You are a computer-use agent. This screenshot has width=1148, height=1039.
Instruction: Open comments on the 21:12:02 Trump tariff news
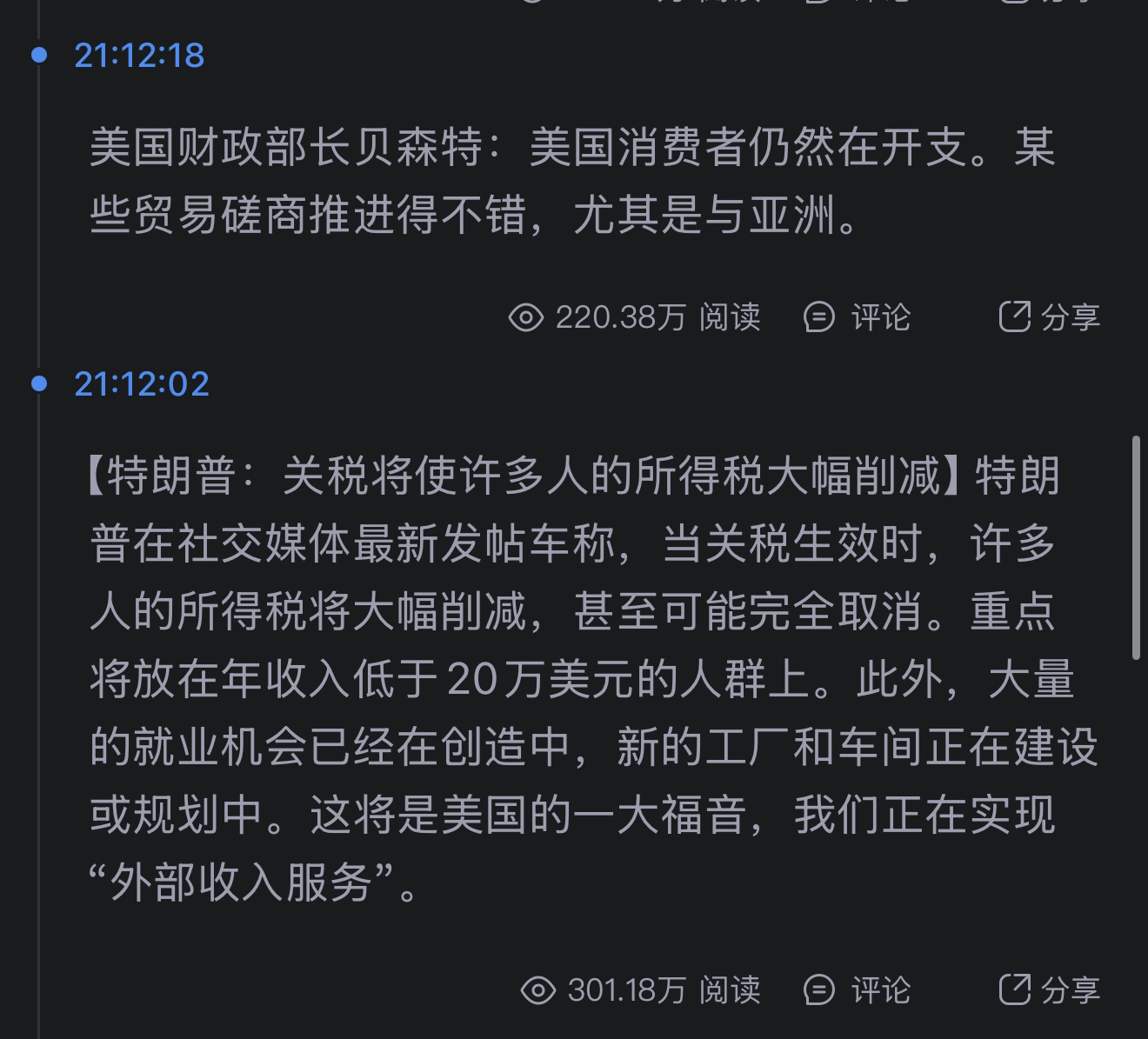tap(857, 989)
